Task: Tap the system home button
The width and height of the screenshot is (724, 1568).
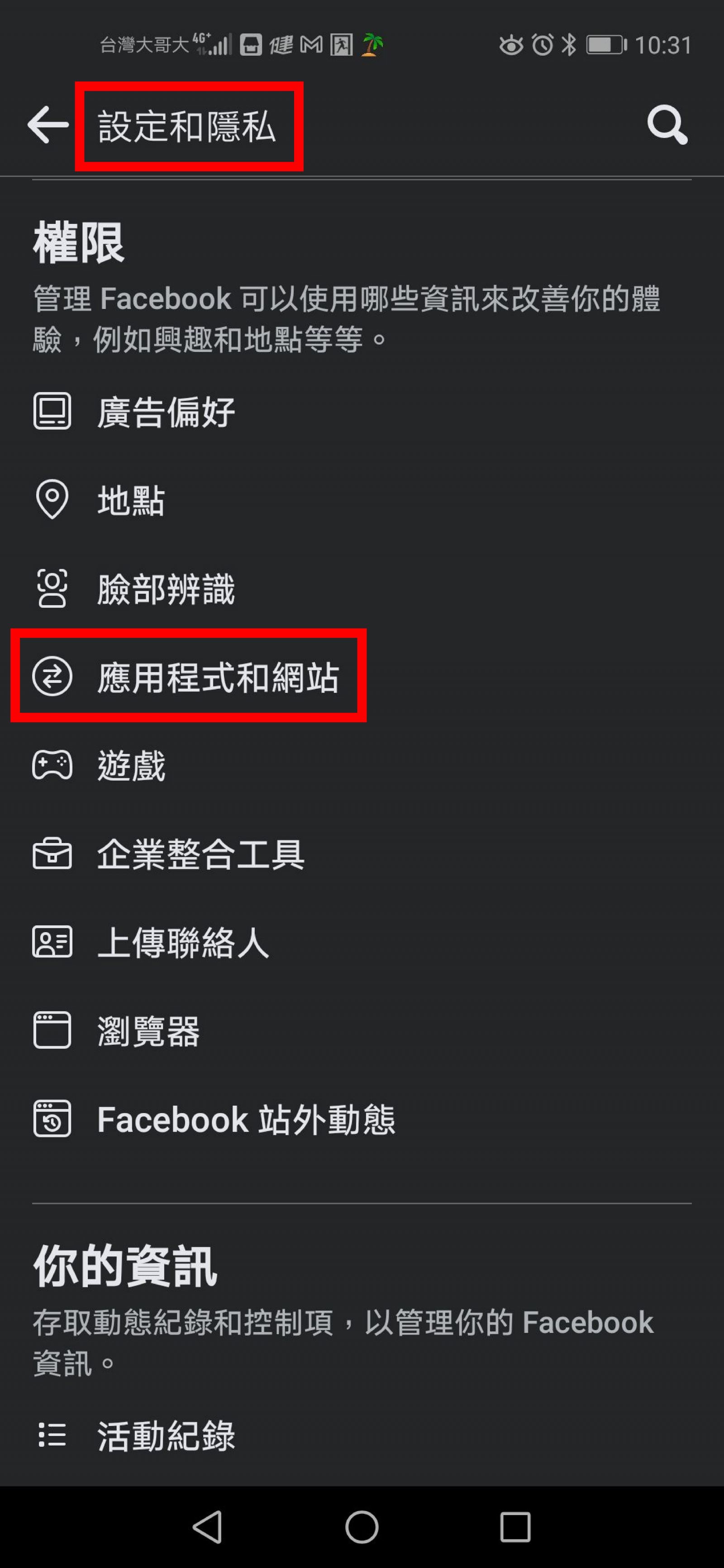Action: [362, 1527]
